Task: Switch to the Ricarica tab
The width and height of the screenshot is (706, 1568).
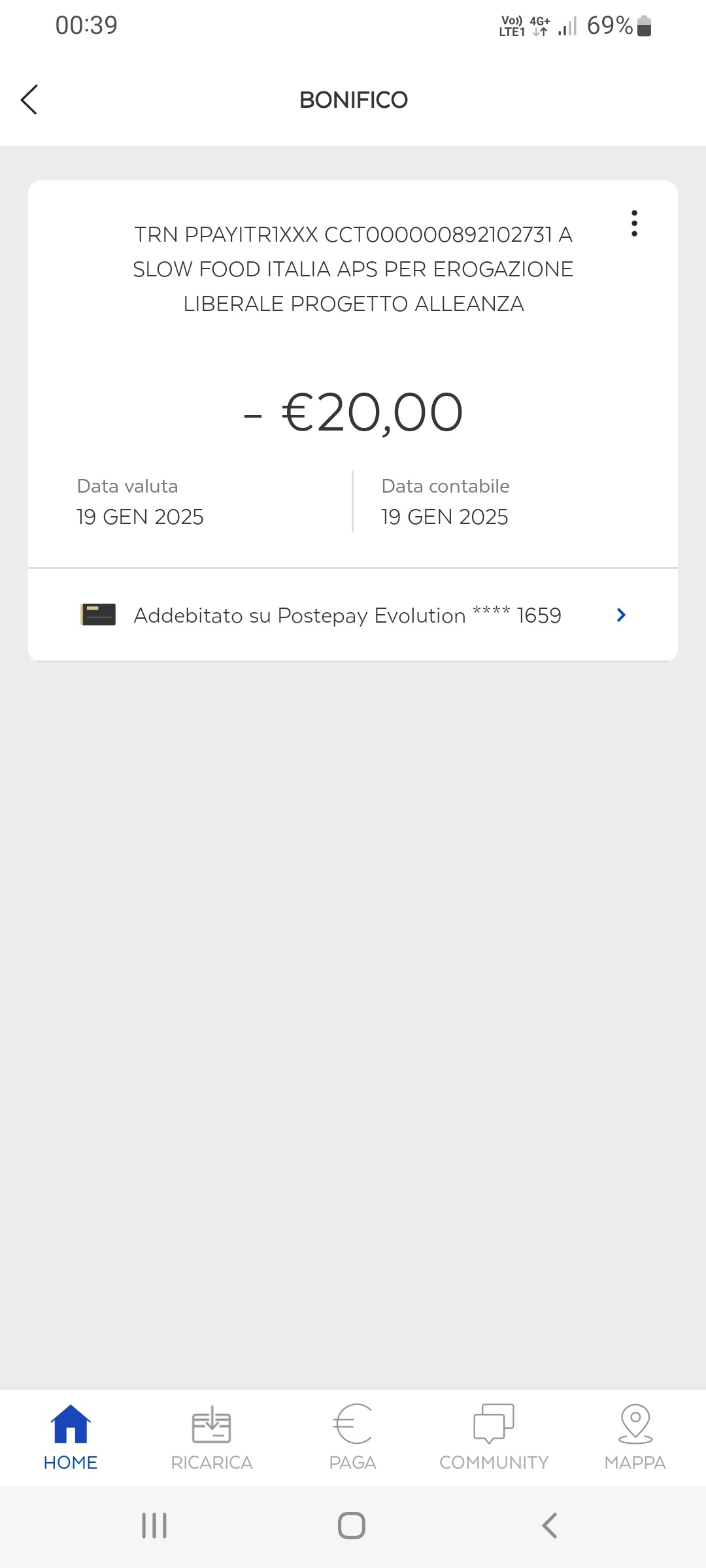Action: point(212,1437)
